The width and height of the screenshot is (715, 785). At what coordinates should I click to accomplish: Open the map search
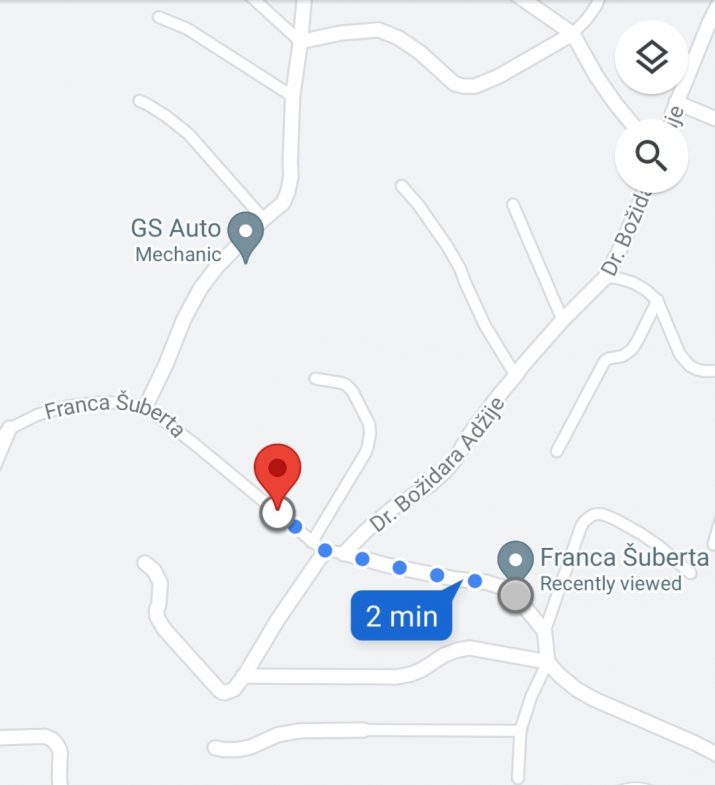click(x=651, y=156)
